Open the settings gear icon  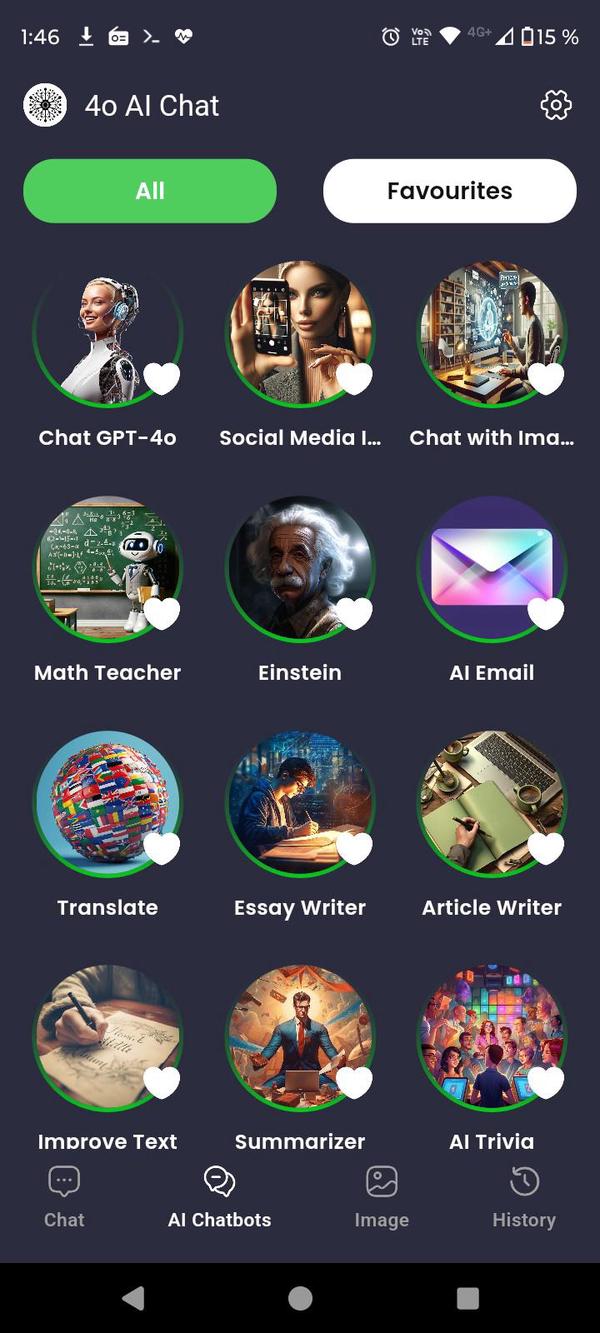[555, 105]
